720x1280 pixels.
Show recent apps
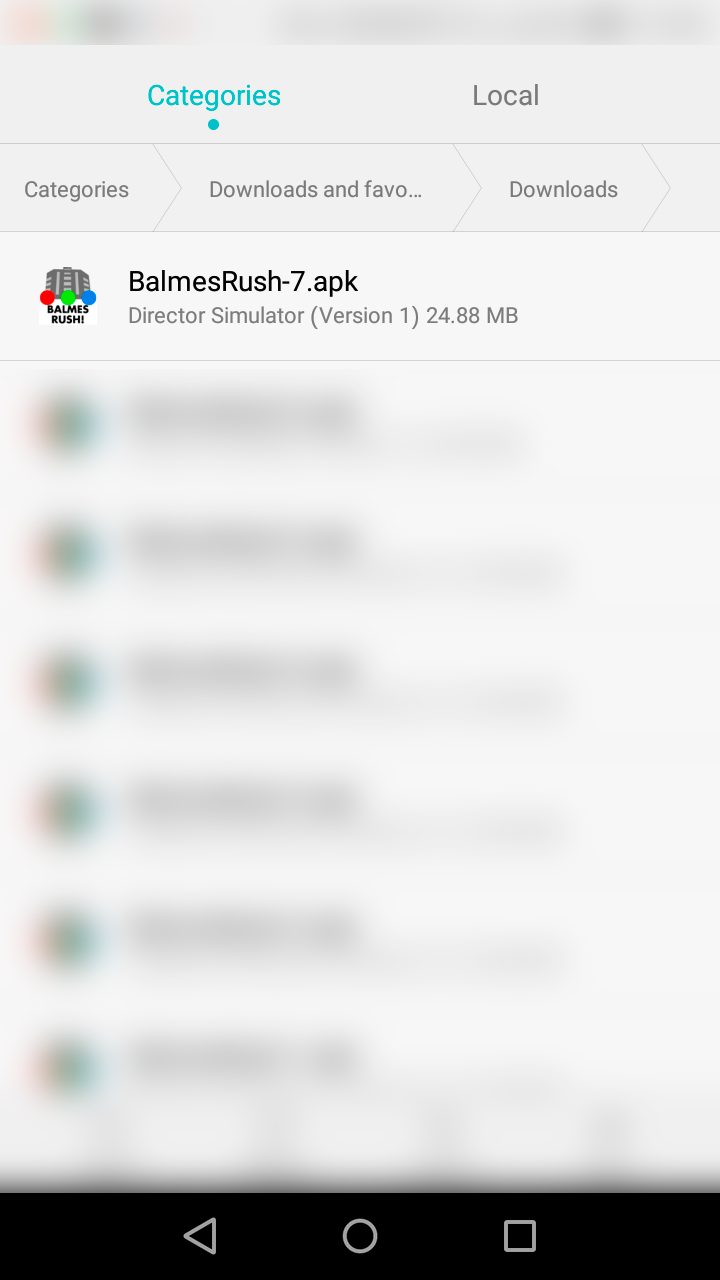point(520,1236)
